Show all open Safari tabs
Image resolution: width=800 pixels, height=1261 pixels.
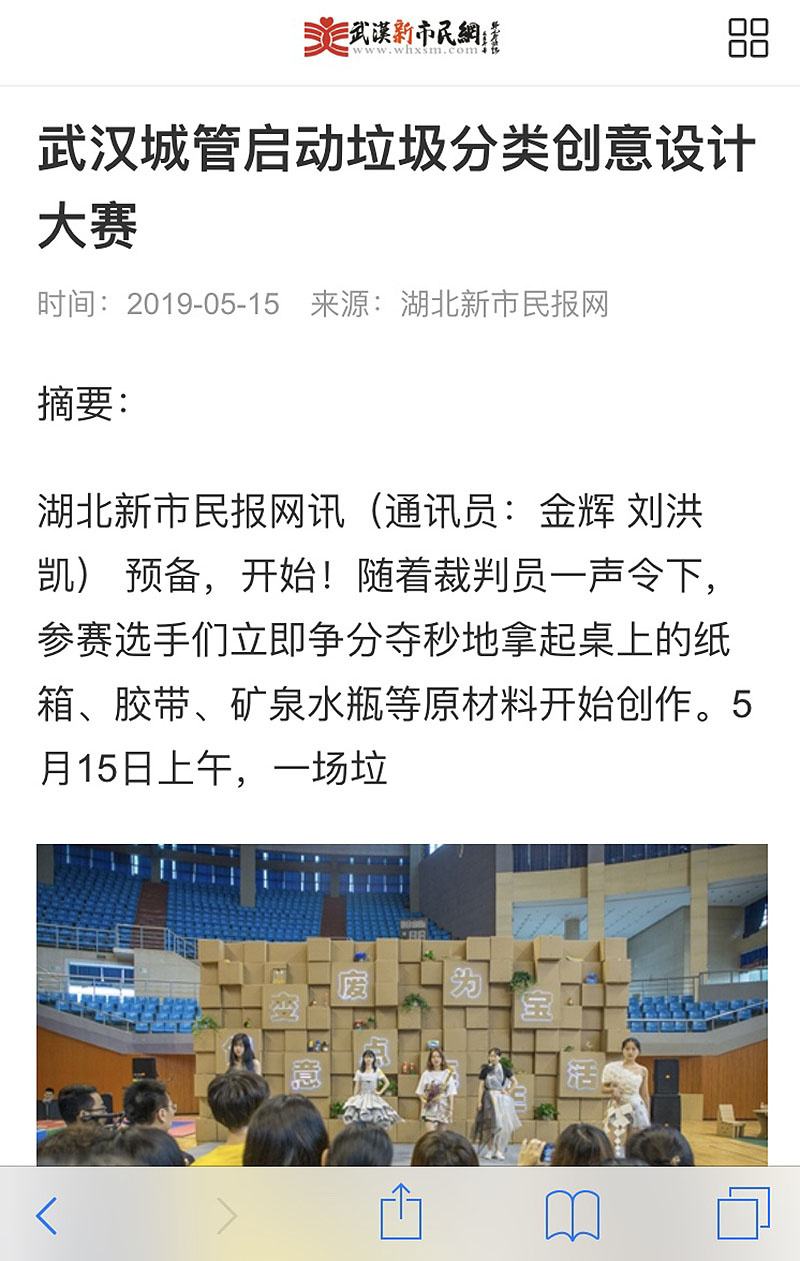click(x=743, y=1215)
